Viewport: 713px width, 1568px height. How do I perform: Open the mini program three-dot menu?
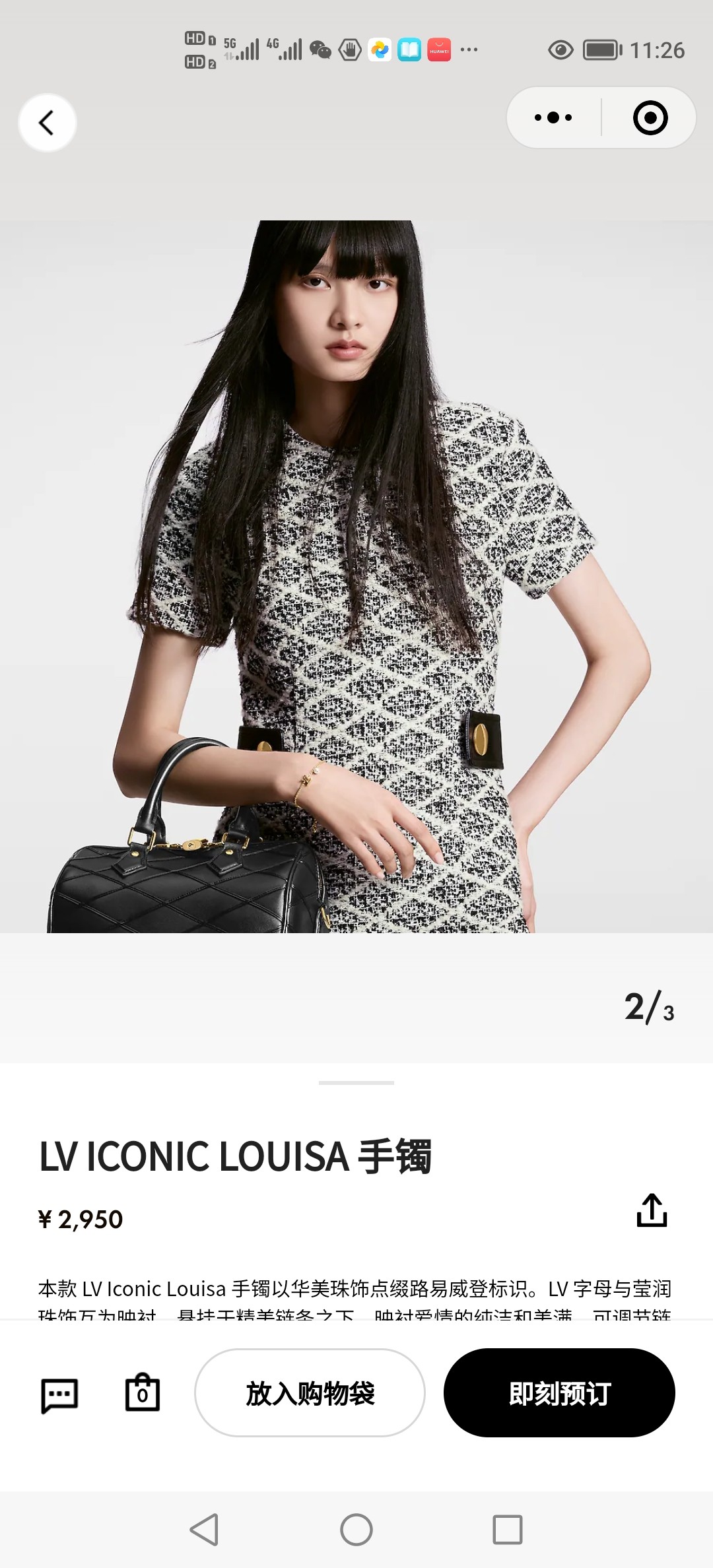point(553,118)
